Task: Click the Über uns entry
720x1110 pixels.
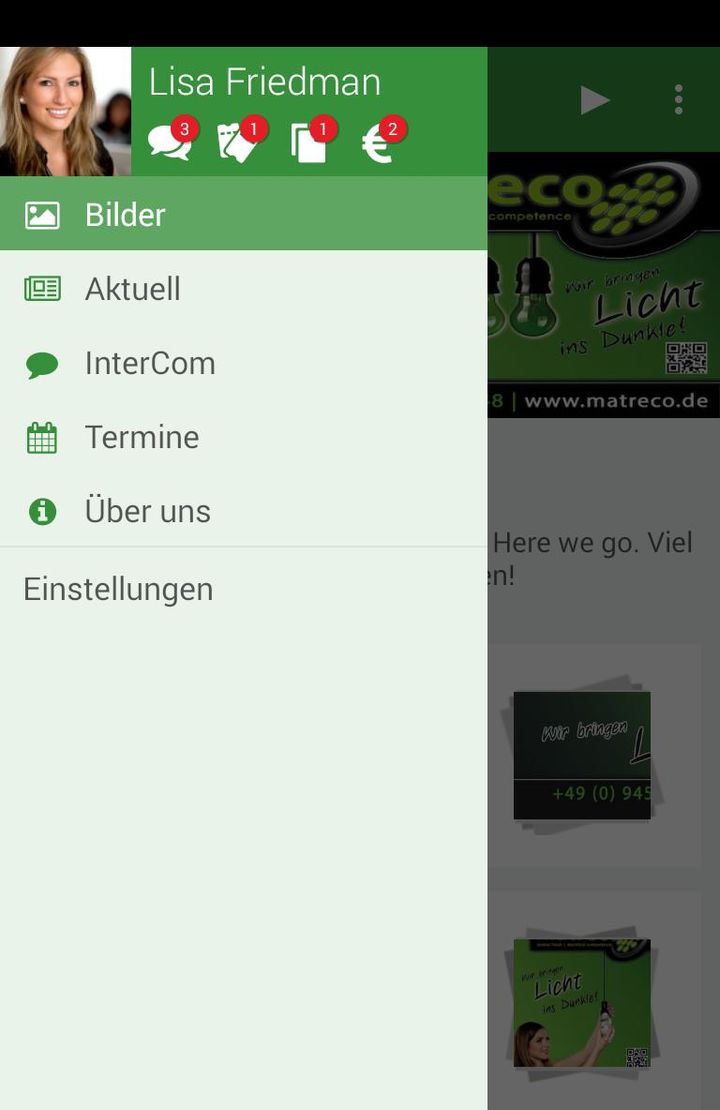Action: tap(149, 510)
